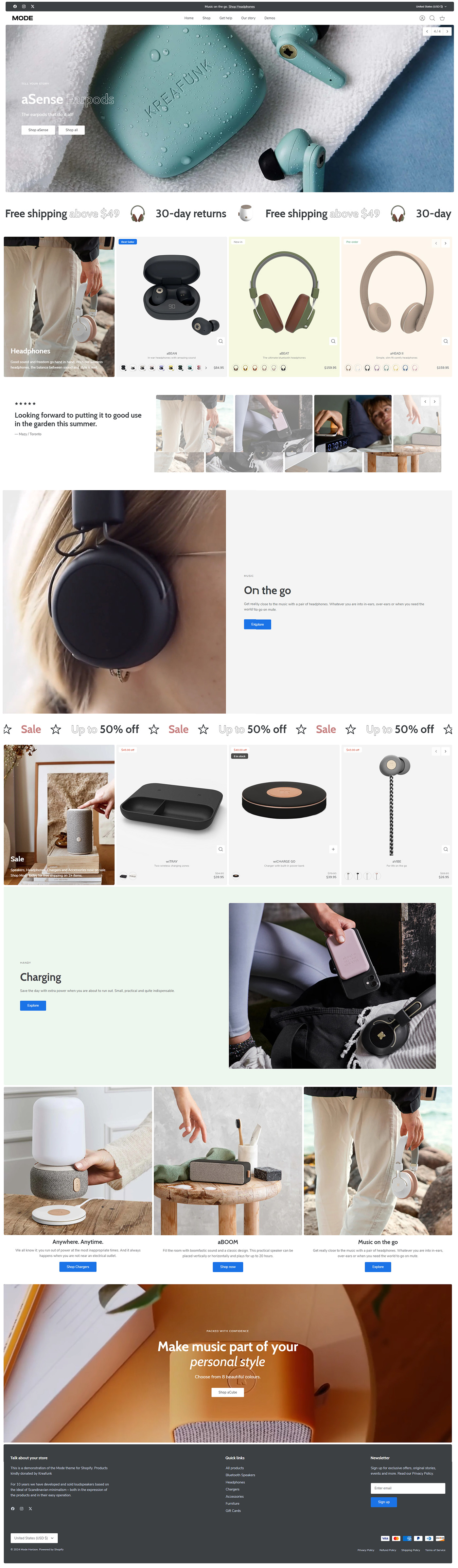Tap the Shop all button
Image resolution: width=458 pixels, height=1568 pixels.
(x=72, y=130)
